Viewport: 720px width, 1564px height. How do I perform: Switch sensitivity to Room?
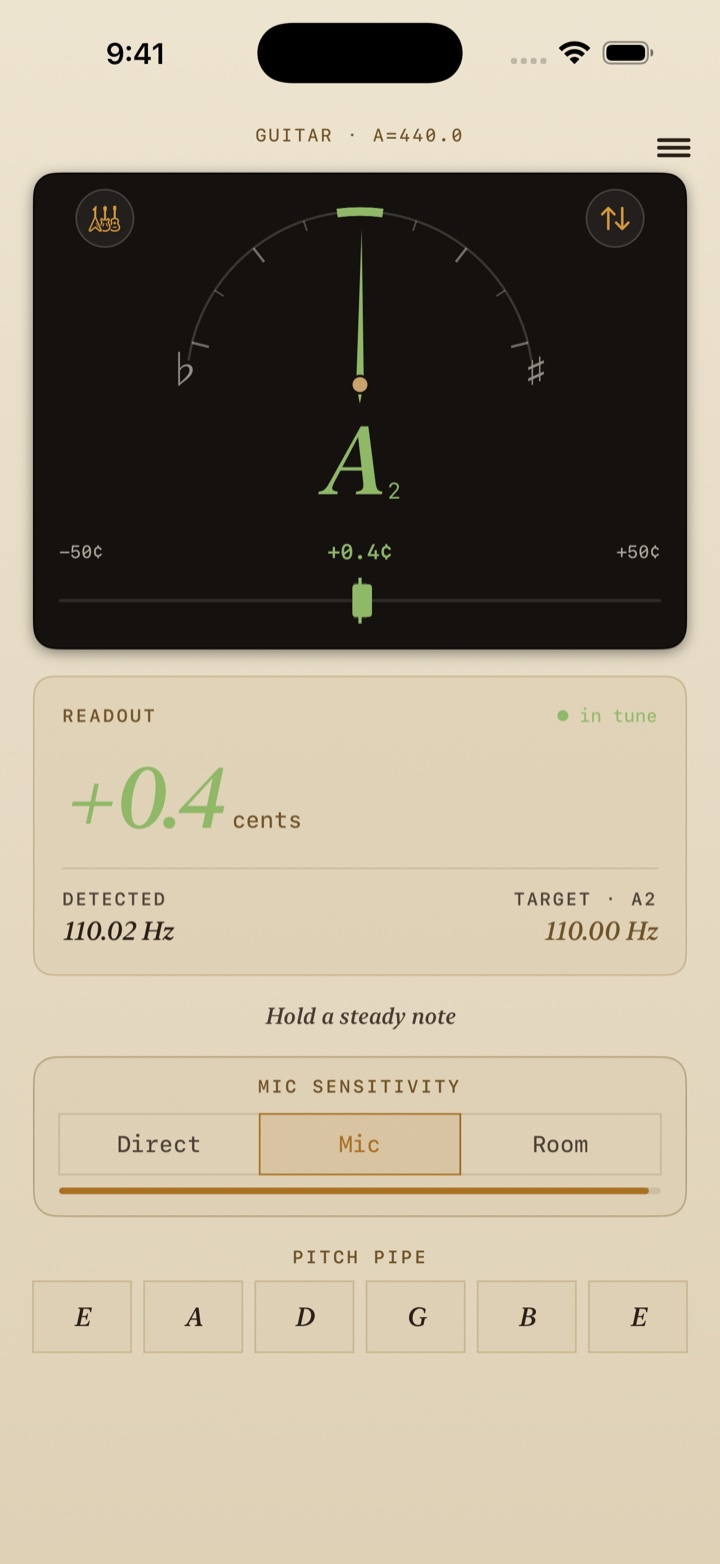coord(560,1144)
